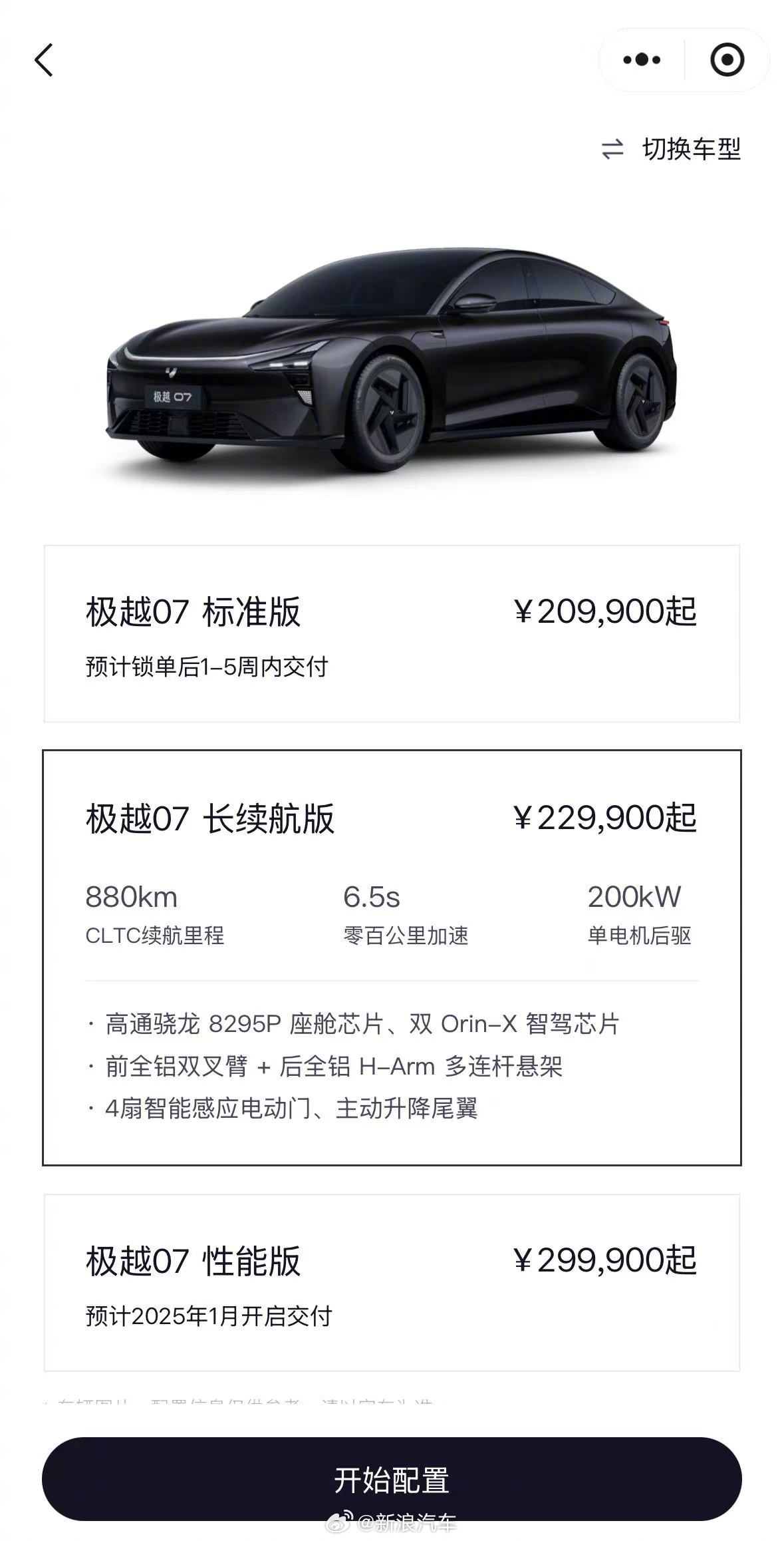Go back using the top-left arrow
This screenshot has height=1541, width=784.
(x=44, y=61)
